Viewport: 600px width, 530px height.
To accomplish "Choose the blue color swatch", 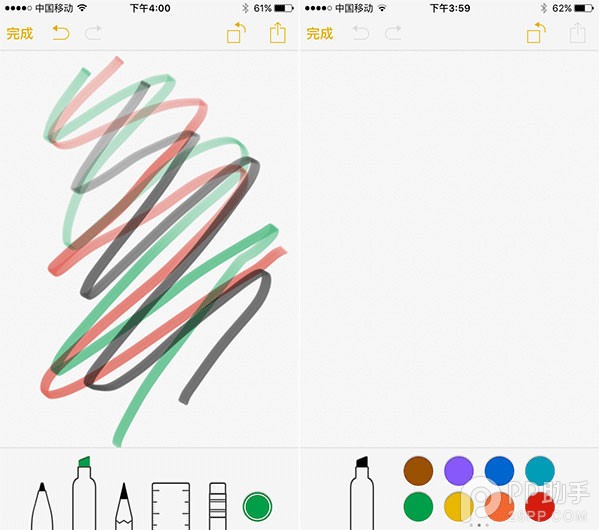I will point(499,470).
